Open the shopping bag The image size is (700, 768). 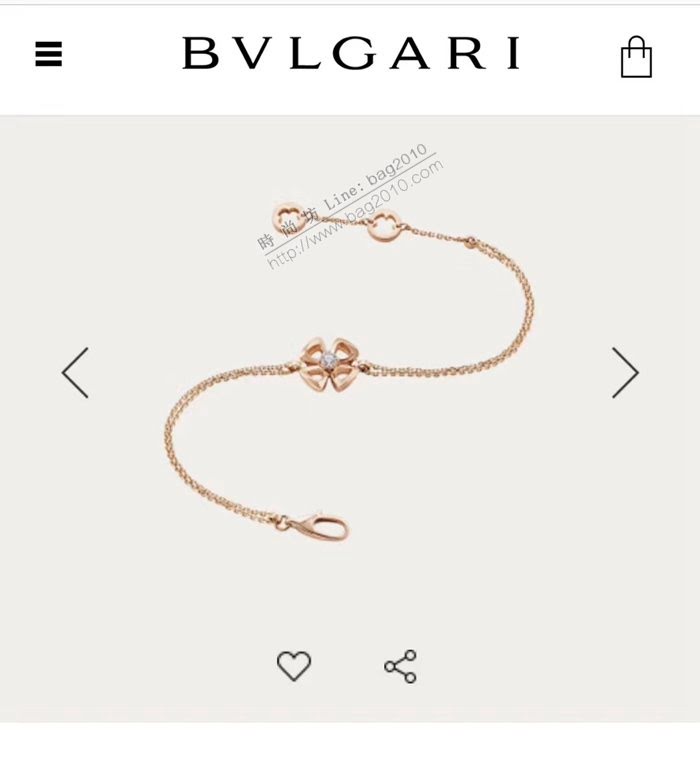pyautogui.click(x=636, y=57)
